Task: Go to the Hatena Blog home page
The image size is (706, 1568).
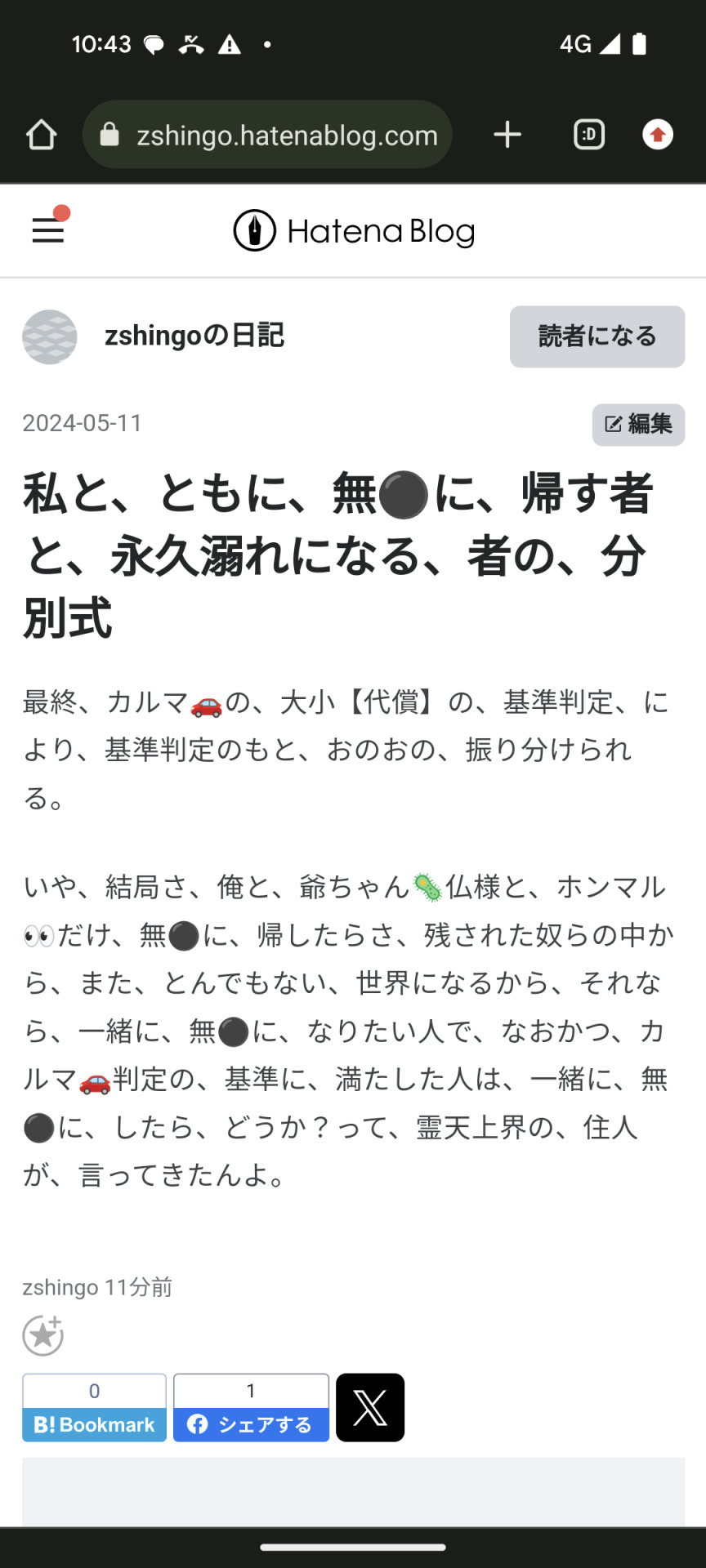Action: coord(354,231)
